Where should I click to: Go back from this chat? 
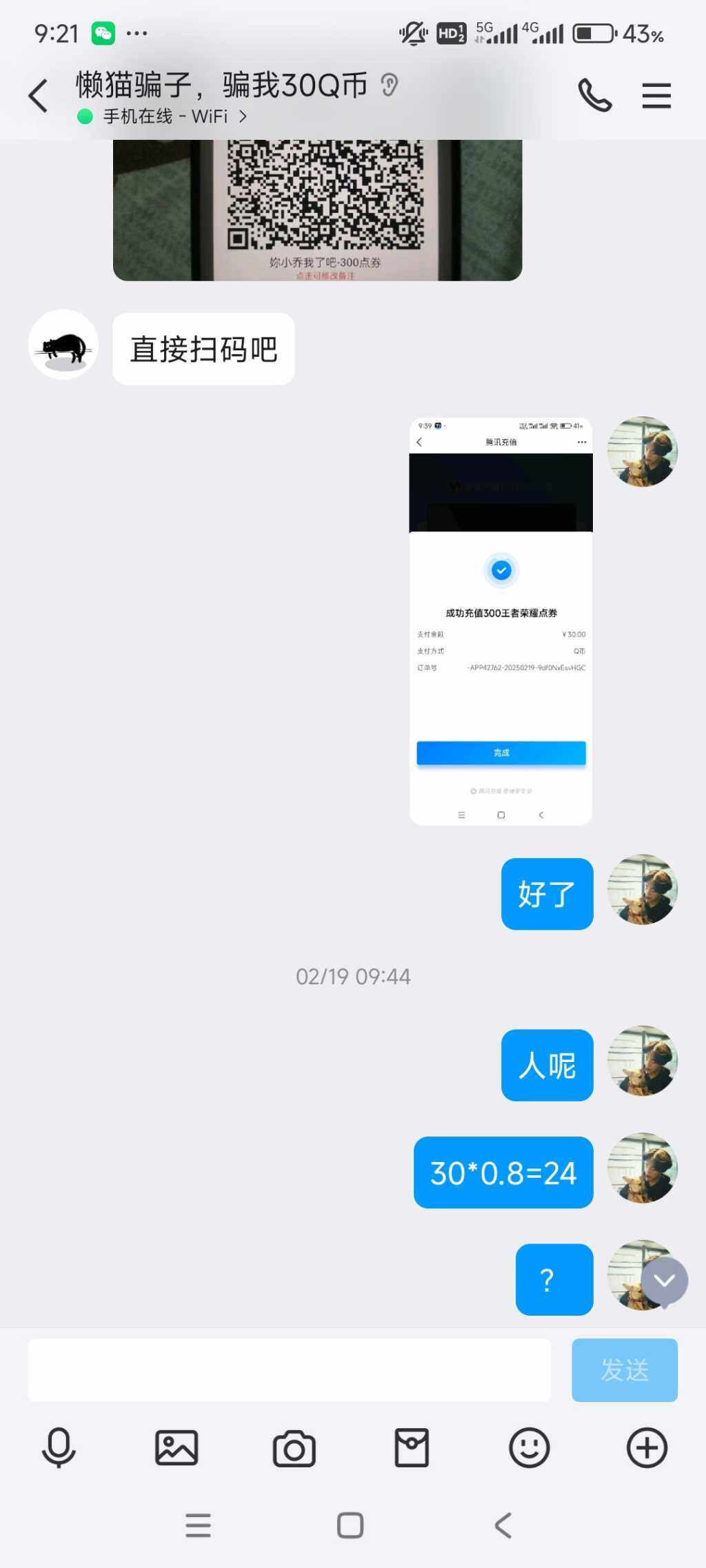coord(39,95)
